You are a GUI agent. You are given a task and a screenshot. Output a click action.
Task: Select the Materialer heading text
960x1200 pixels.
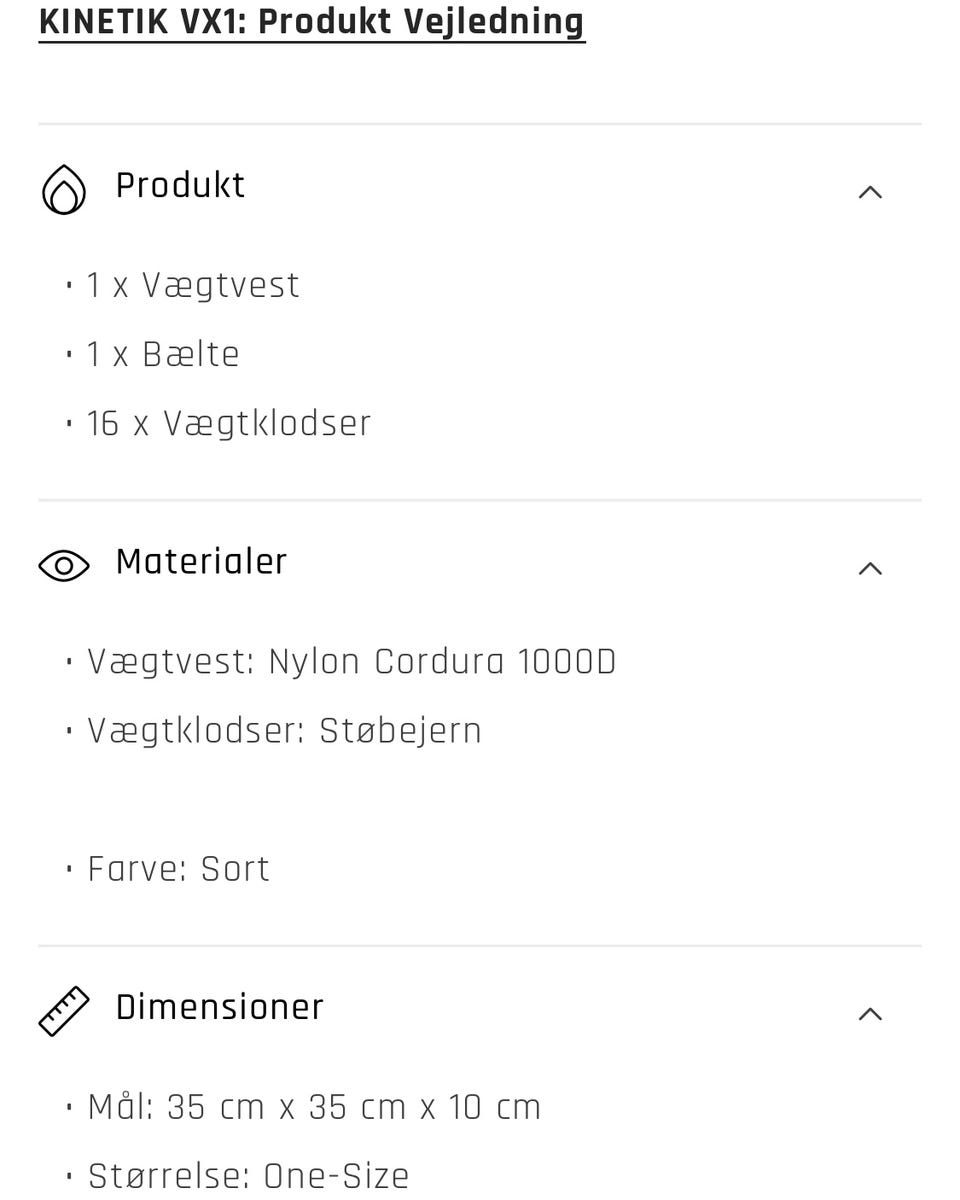pyautogui.click(x=201, y=562)
